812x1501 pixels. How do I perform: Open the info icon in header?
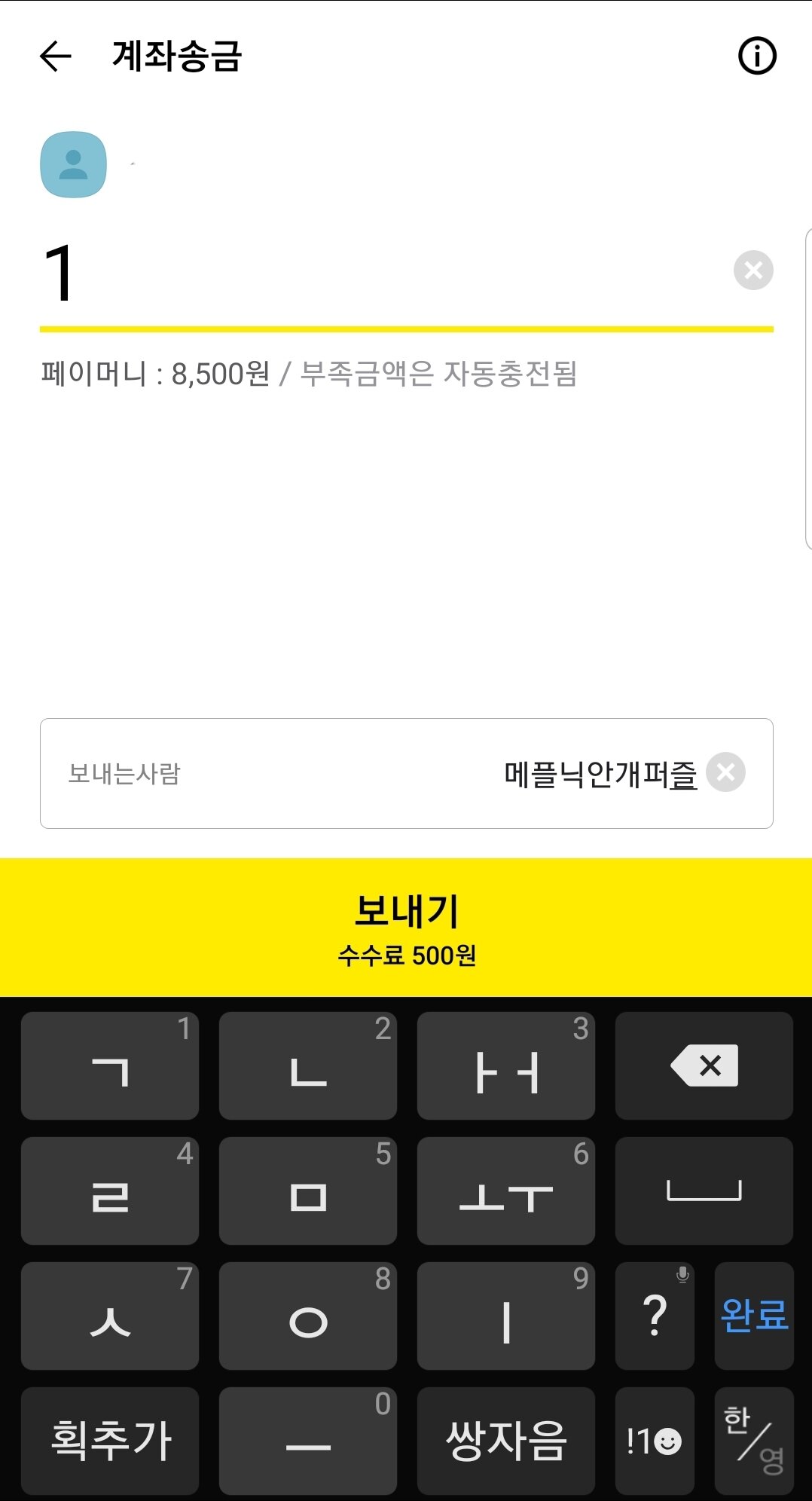pos(756,57)
